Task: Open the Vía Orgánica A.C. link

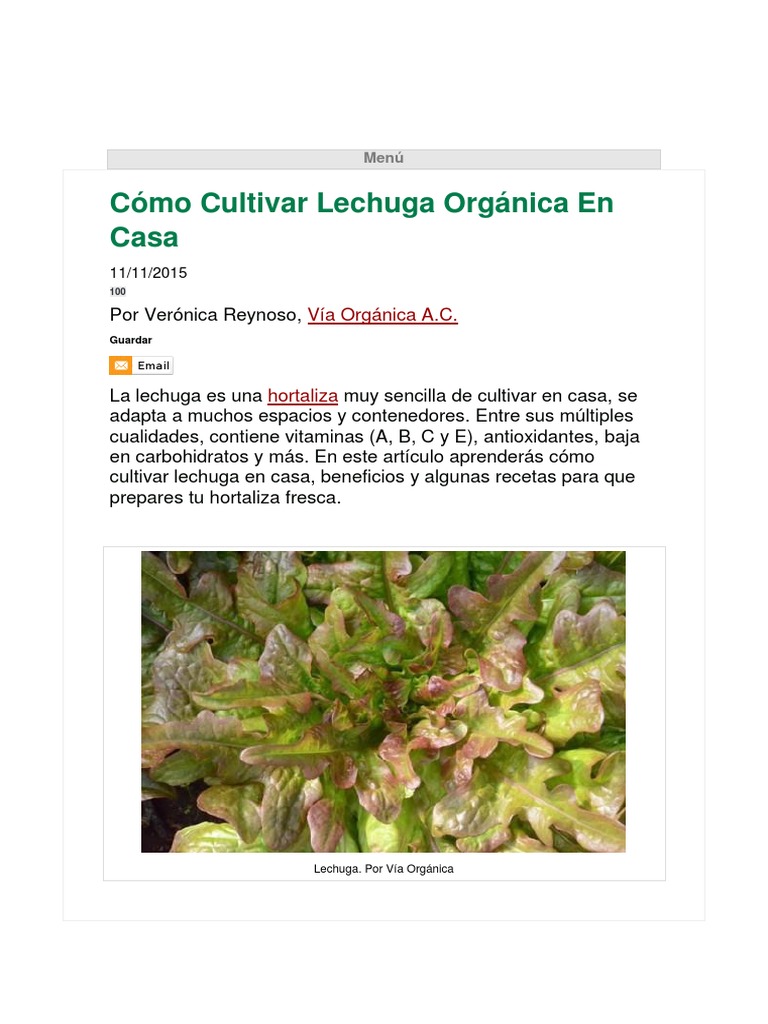Action: tap(382, 315)
